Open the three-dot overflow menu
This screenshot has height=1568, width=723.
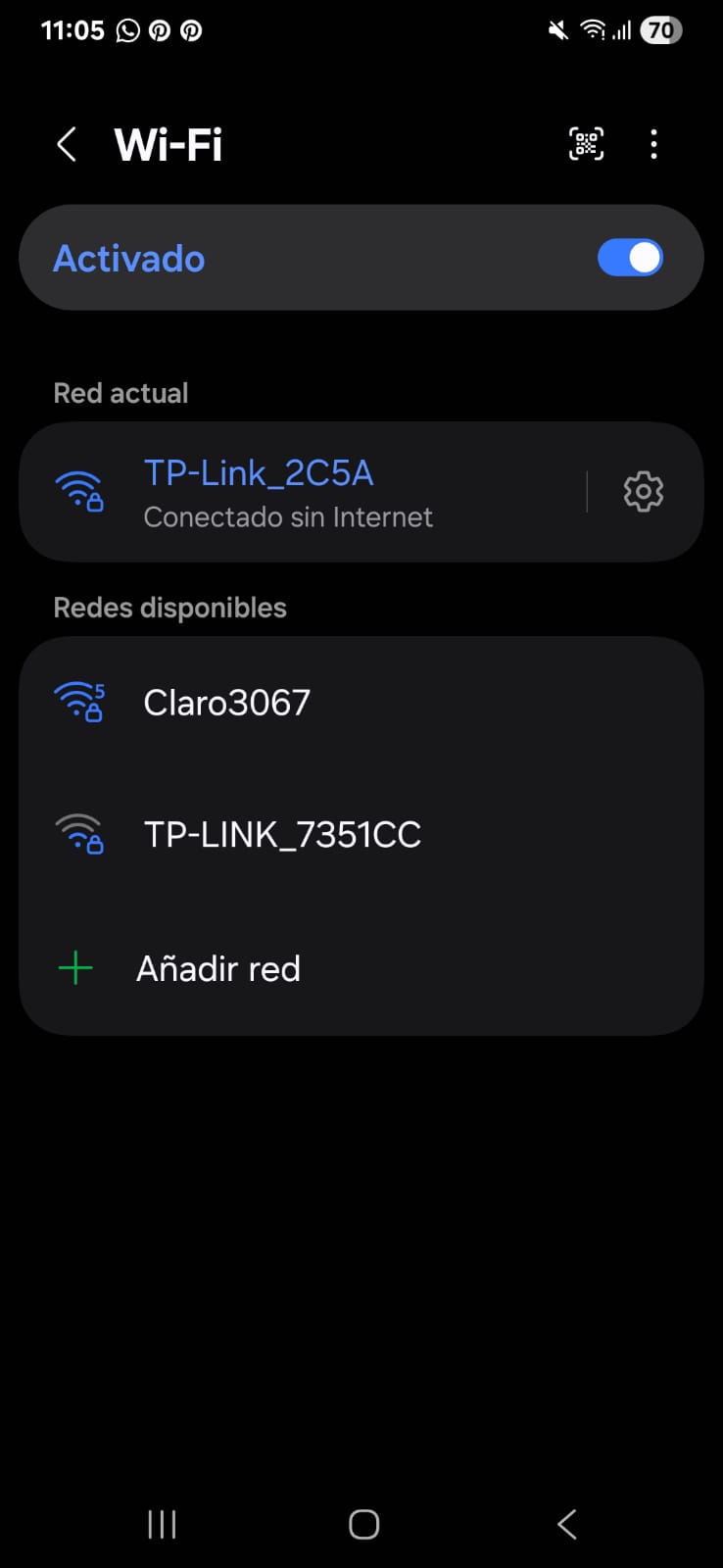(x=653, y=145)
